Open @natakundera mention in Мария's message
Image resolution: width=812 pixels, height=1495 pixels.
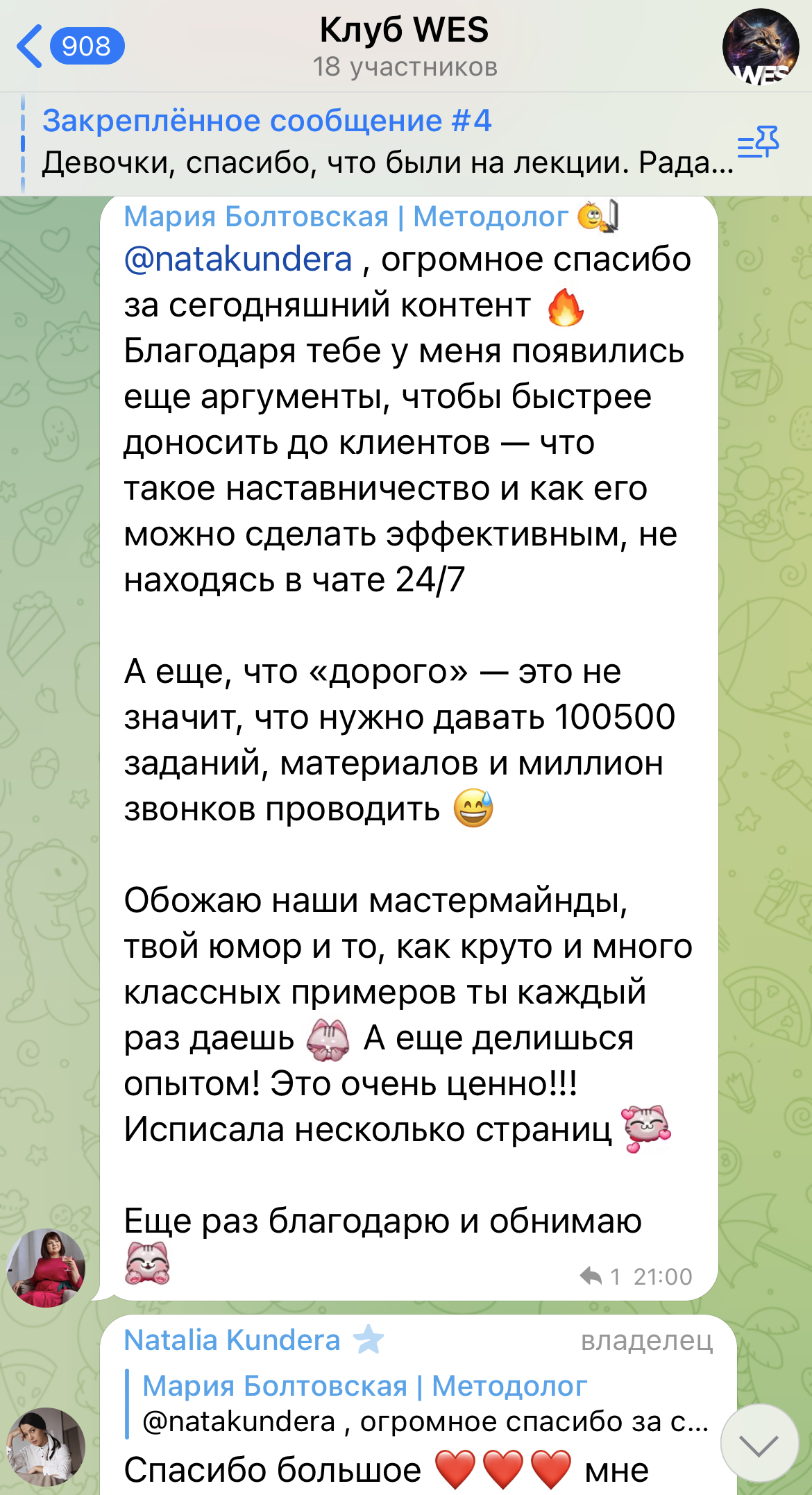pos(238,260)
